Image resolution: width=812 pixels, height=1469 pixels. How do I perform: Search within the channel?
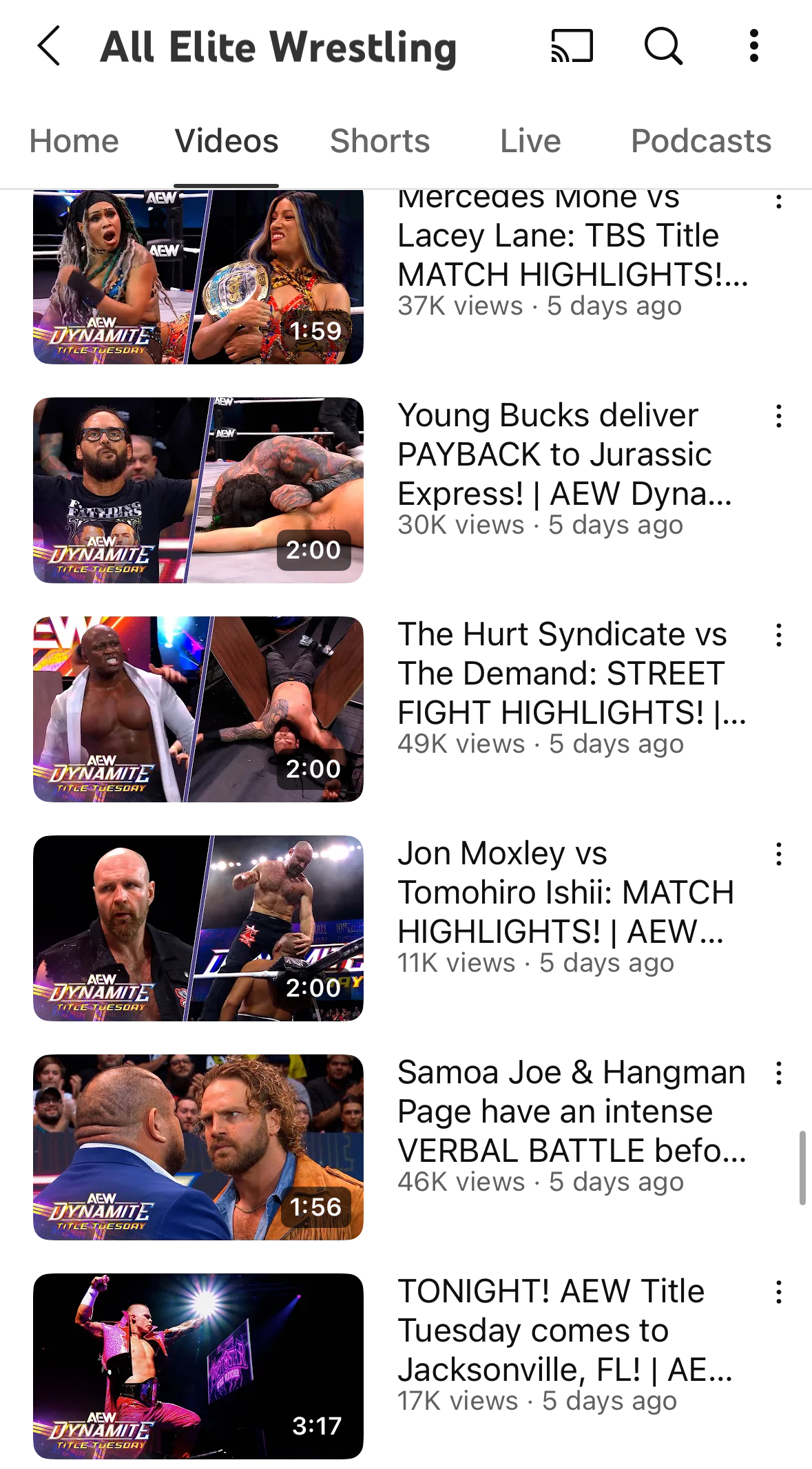tap(663, 47)
